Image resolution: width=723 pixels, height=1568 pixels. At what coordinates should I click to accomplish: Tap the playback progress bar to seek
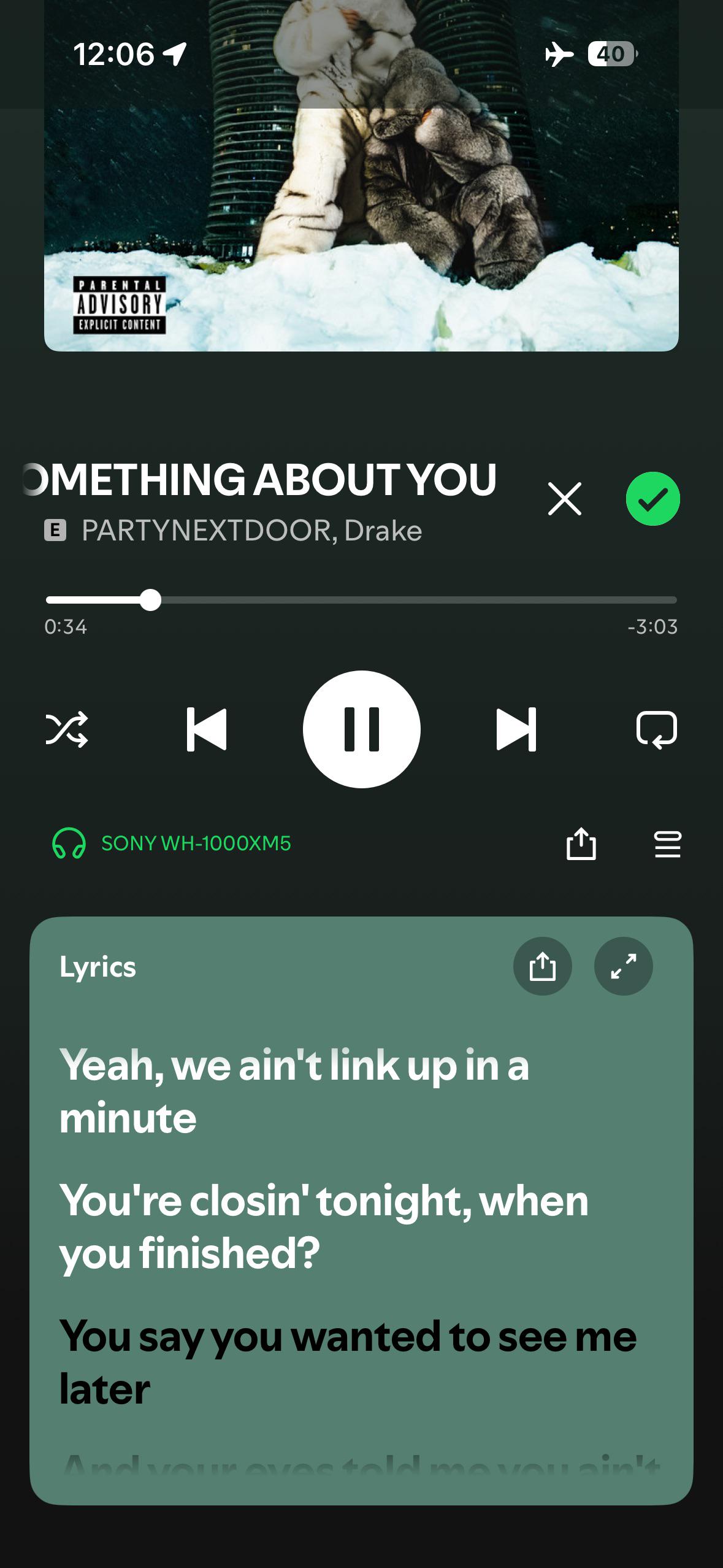tap(361, 600)
